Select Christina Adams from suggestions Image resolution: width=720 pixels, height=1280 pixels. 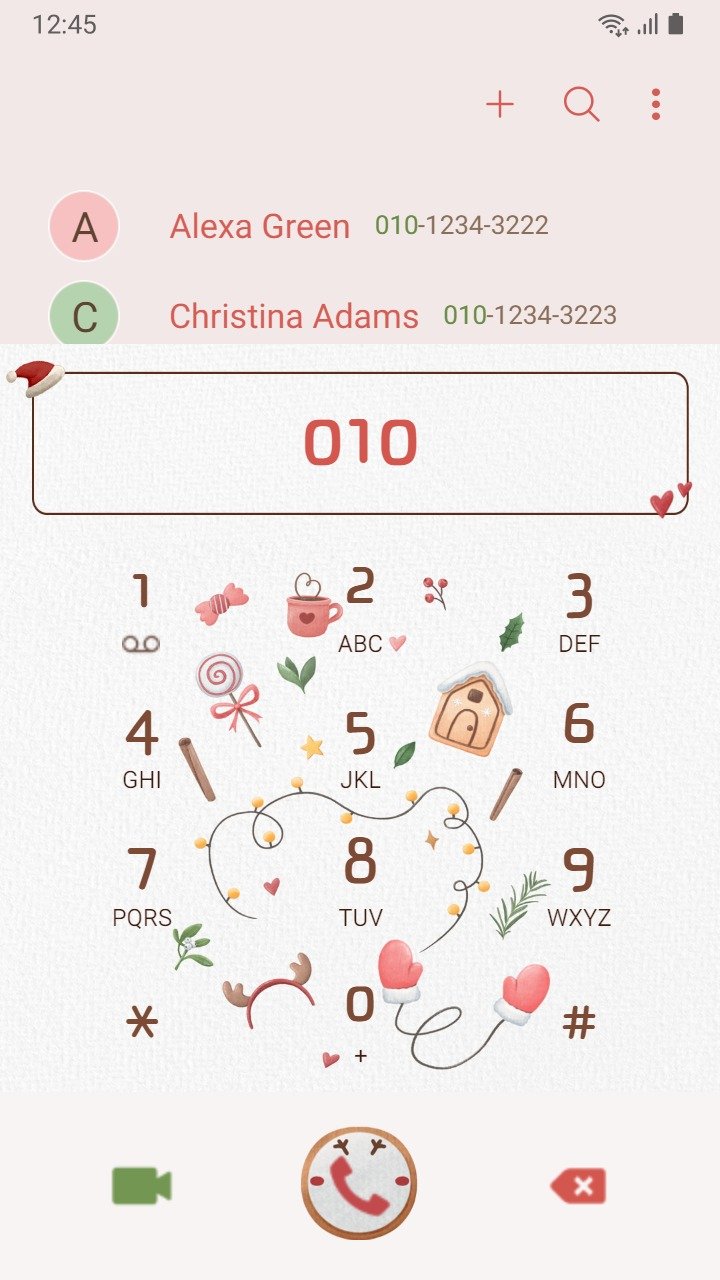pyautogui.click(x=360, y=316)
